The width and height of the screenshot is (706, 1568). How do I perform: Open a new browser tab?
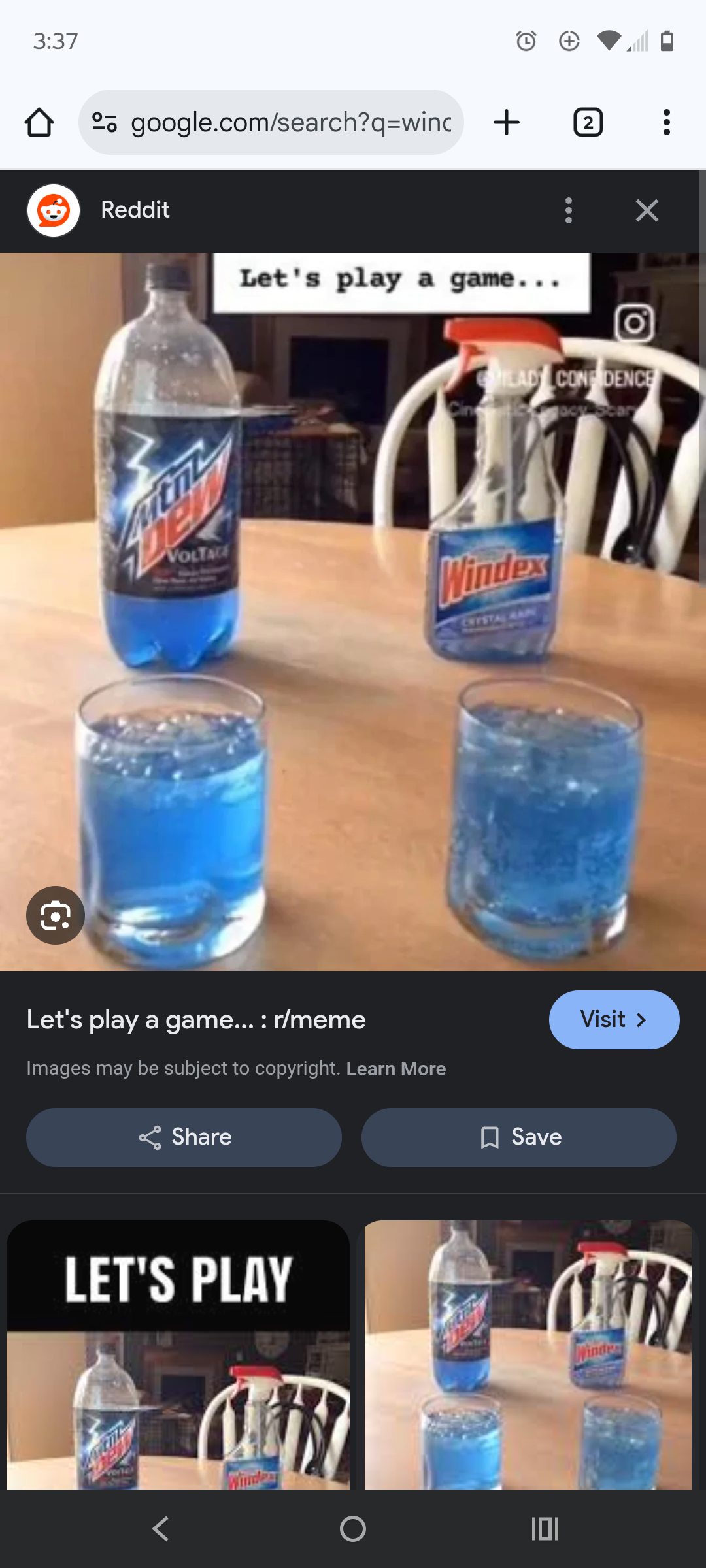(507, 122)
